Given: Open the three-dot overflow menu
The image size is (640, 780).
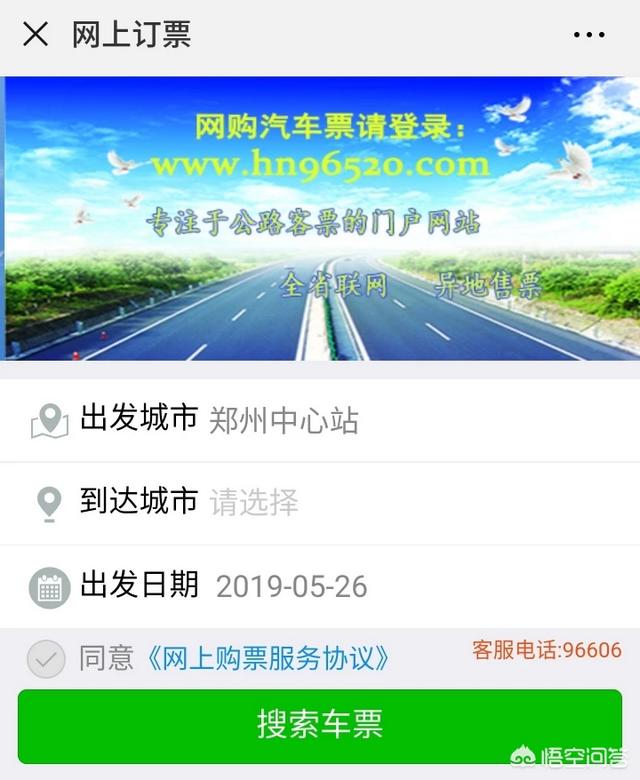Looking at the screenshot, I should pos(590,35).
